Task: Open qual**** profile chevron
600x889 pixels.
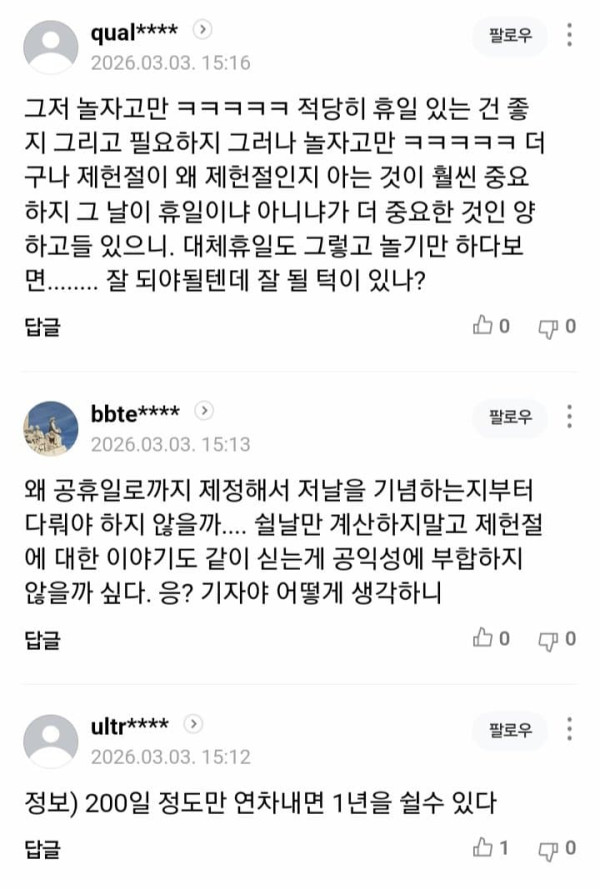Action: click(203, 30)
